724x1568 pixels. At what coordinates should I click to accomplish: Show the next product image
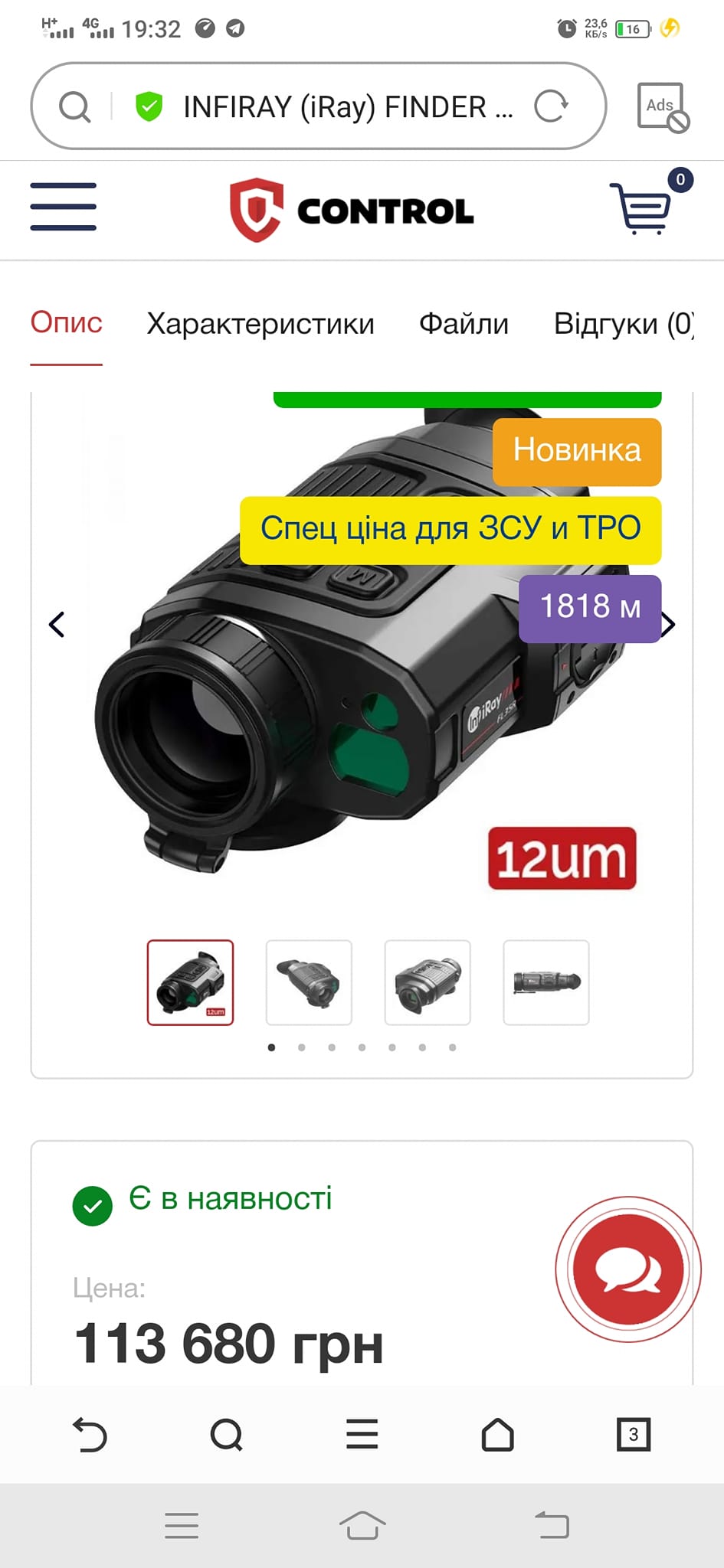pyautogui.click(x=668, y=624)
